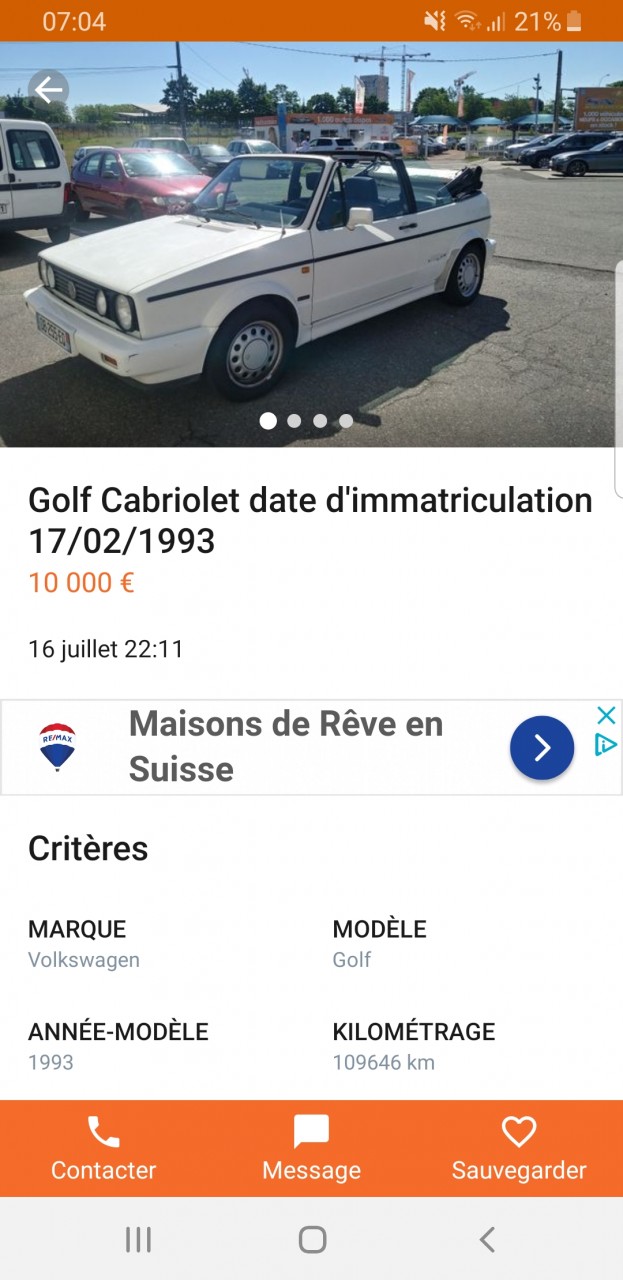Open the Golf Cabriolet photo
Viewport: 623px width, 1280px height.
(311, 260)
